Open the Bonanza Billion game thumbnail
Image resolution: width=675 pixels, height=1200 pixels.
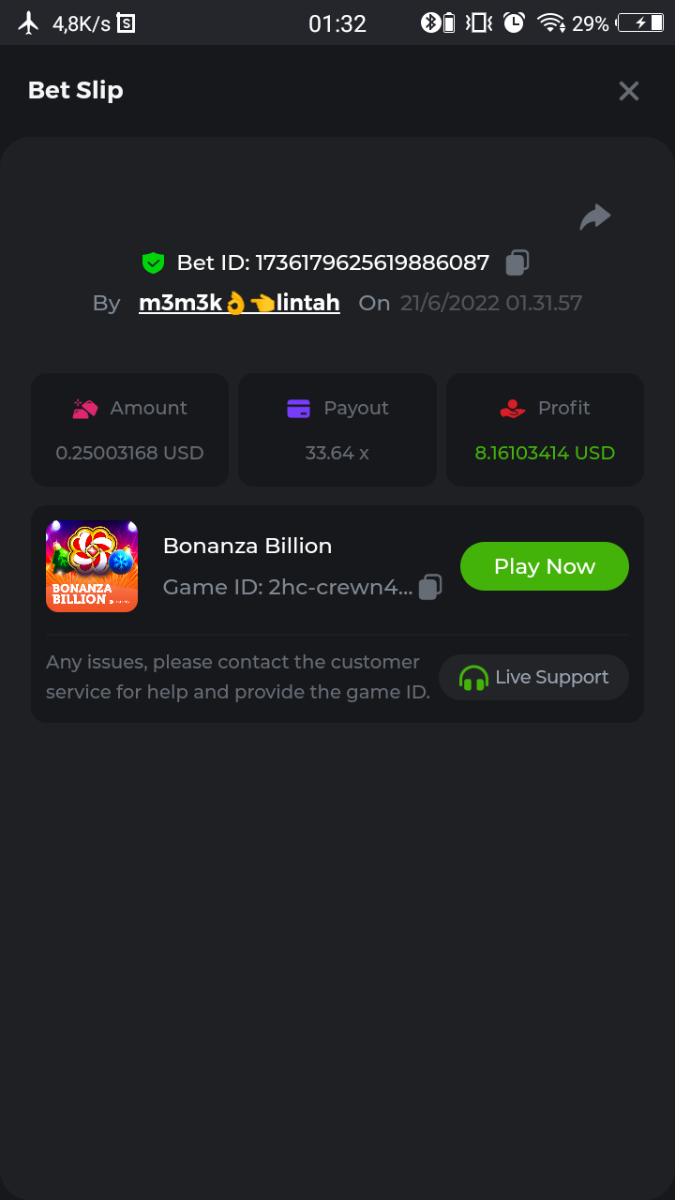point(92,566)
